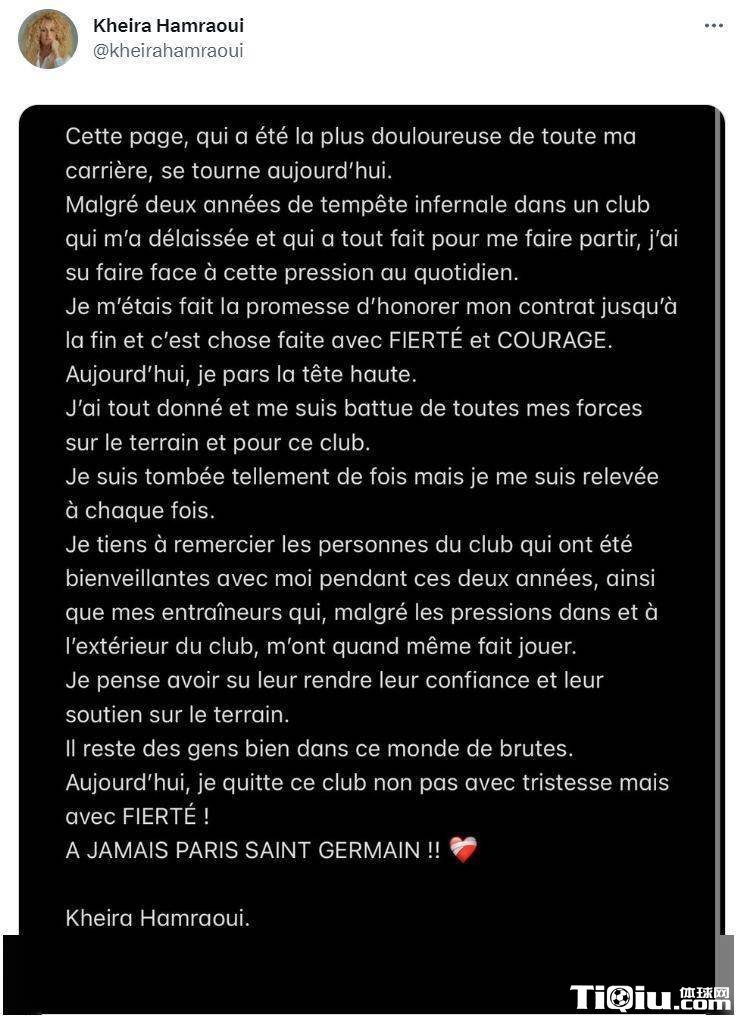Open the tweet's three-dot overflow menu

click(713, 26)
